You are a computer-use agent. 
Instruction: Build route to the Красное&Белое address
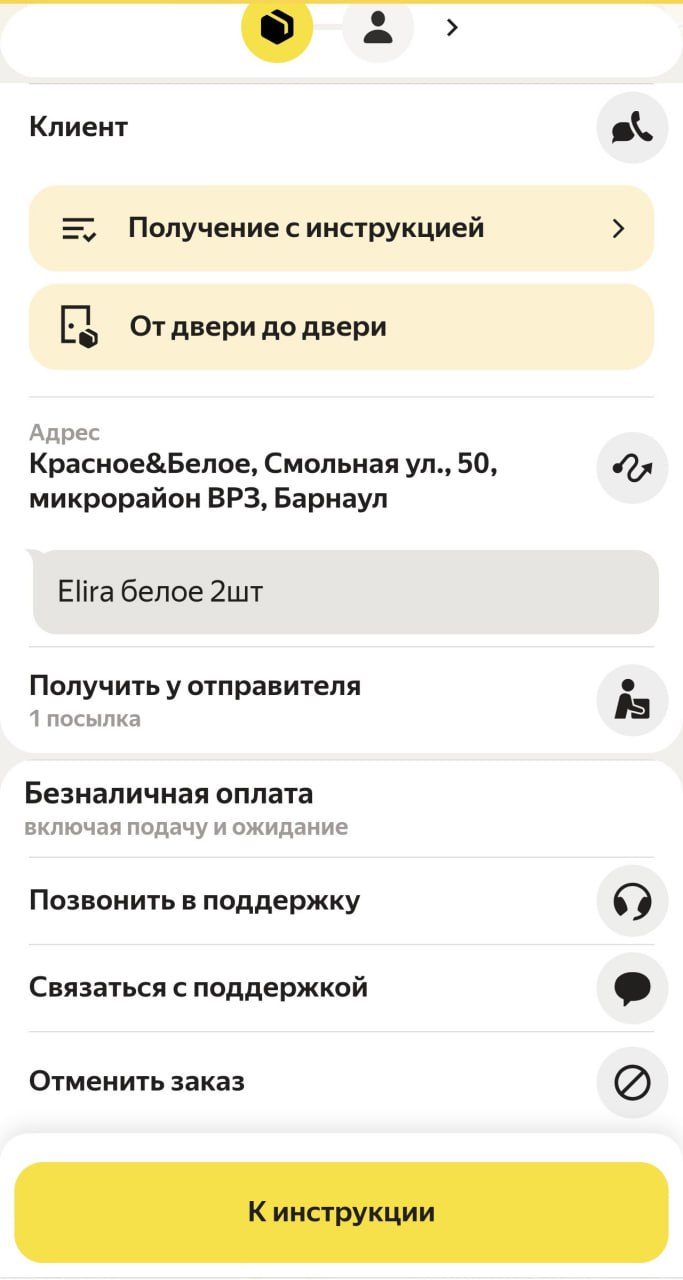632,467
